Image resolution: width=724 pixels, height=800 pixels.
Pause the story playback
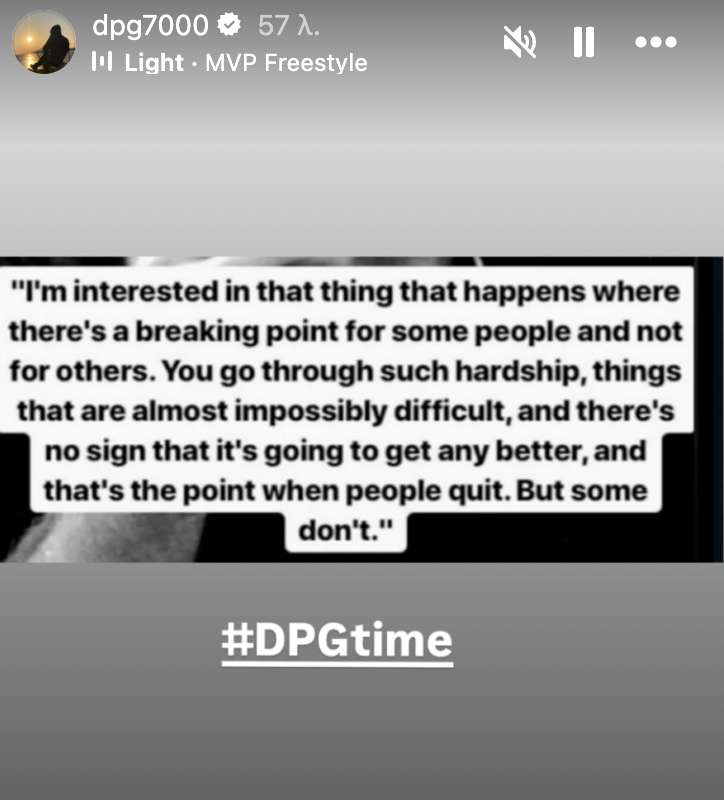[583, 42]
